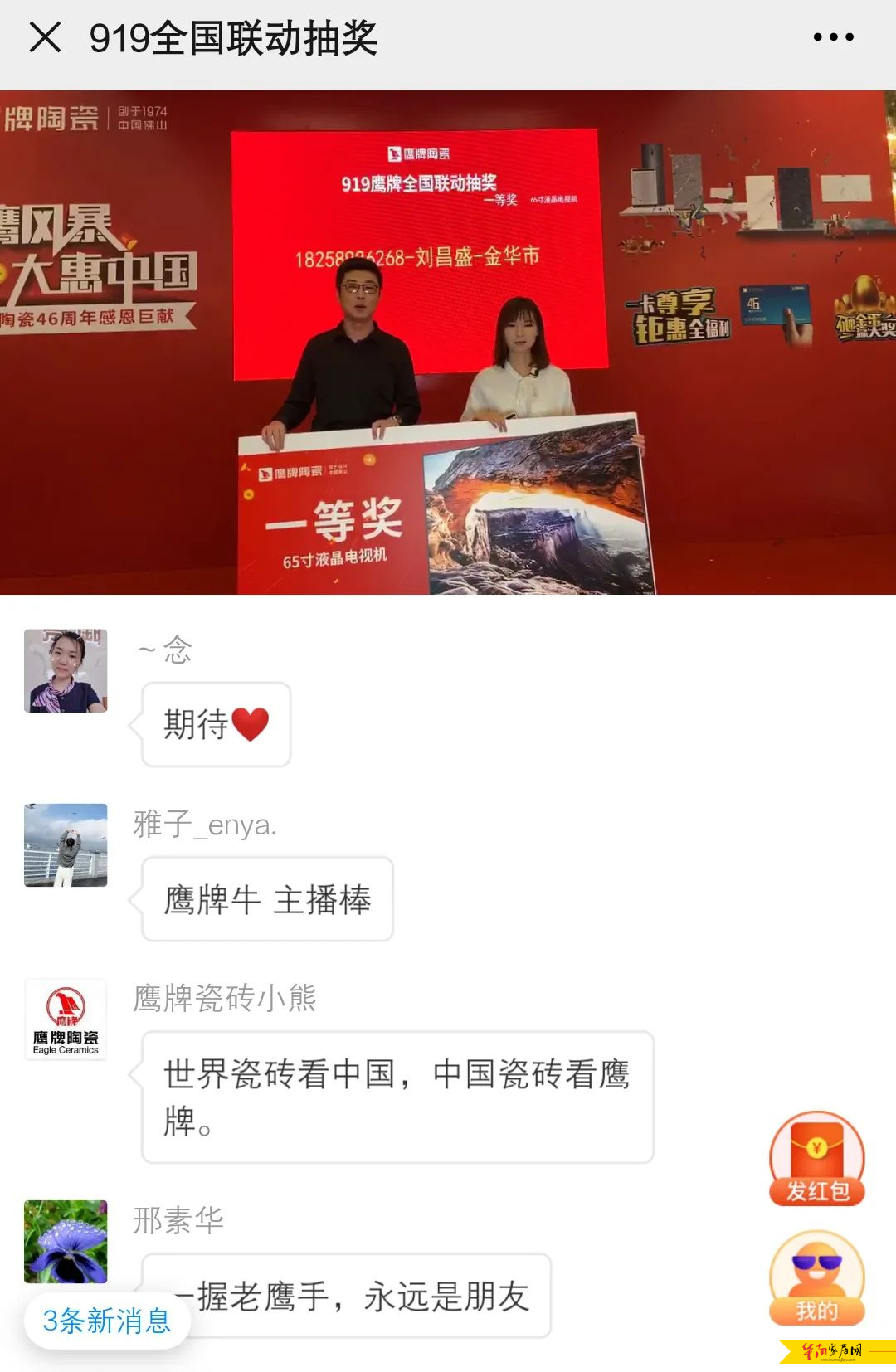
Task: Open the profile avatar of 鹰牌瓷砖小熊
Action: coord(66,1019)
